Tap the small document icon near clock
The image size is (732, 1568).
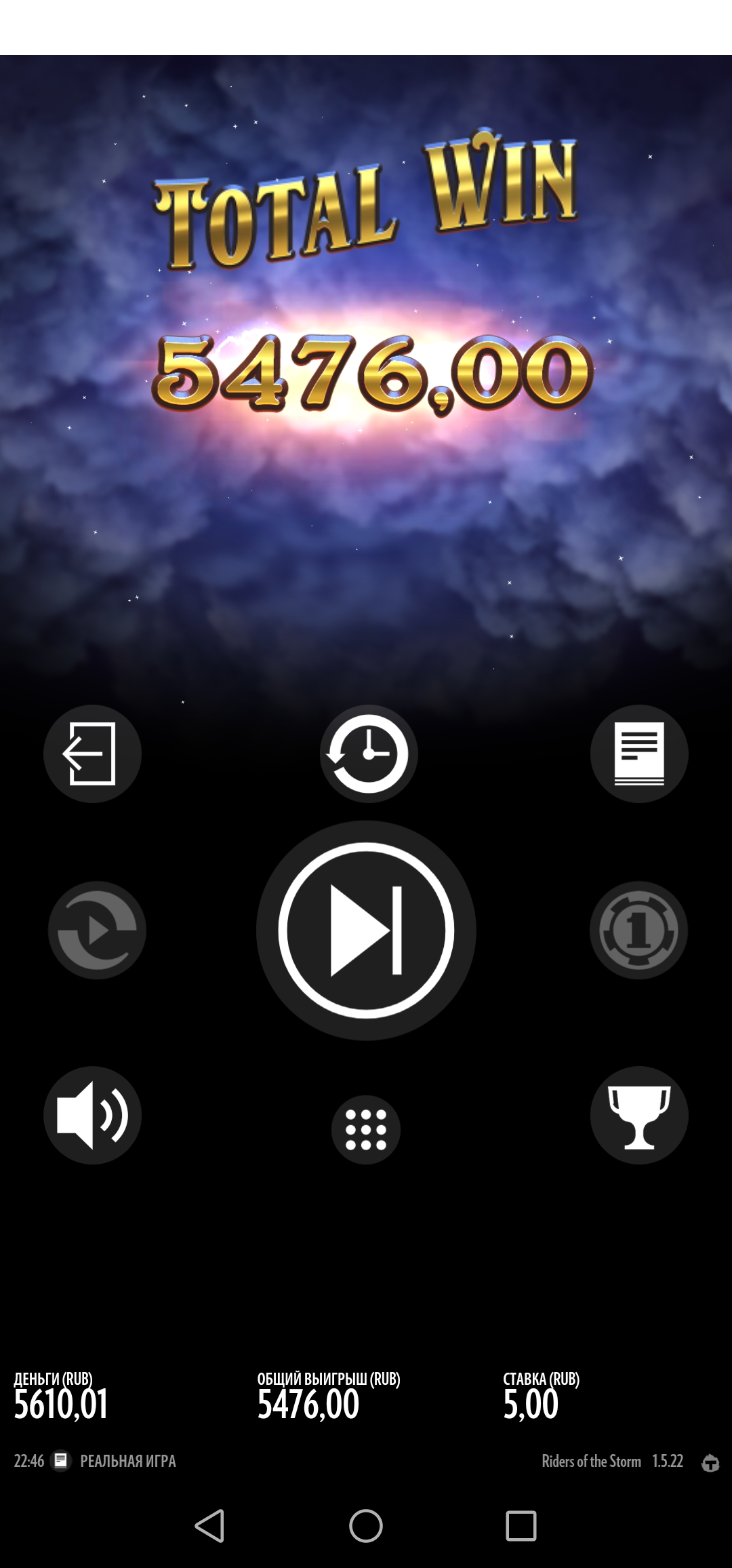click(61, 1460)
